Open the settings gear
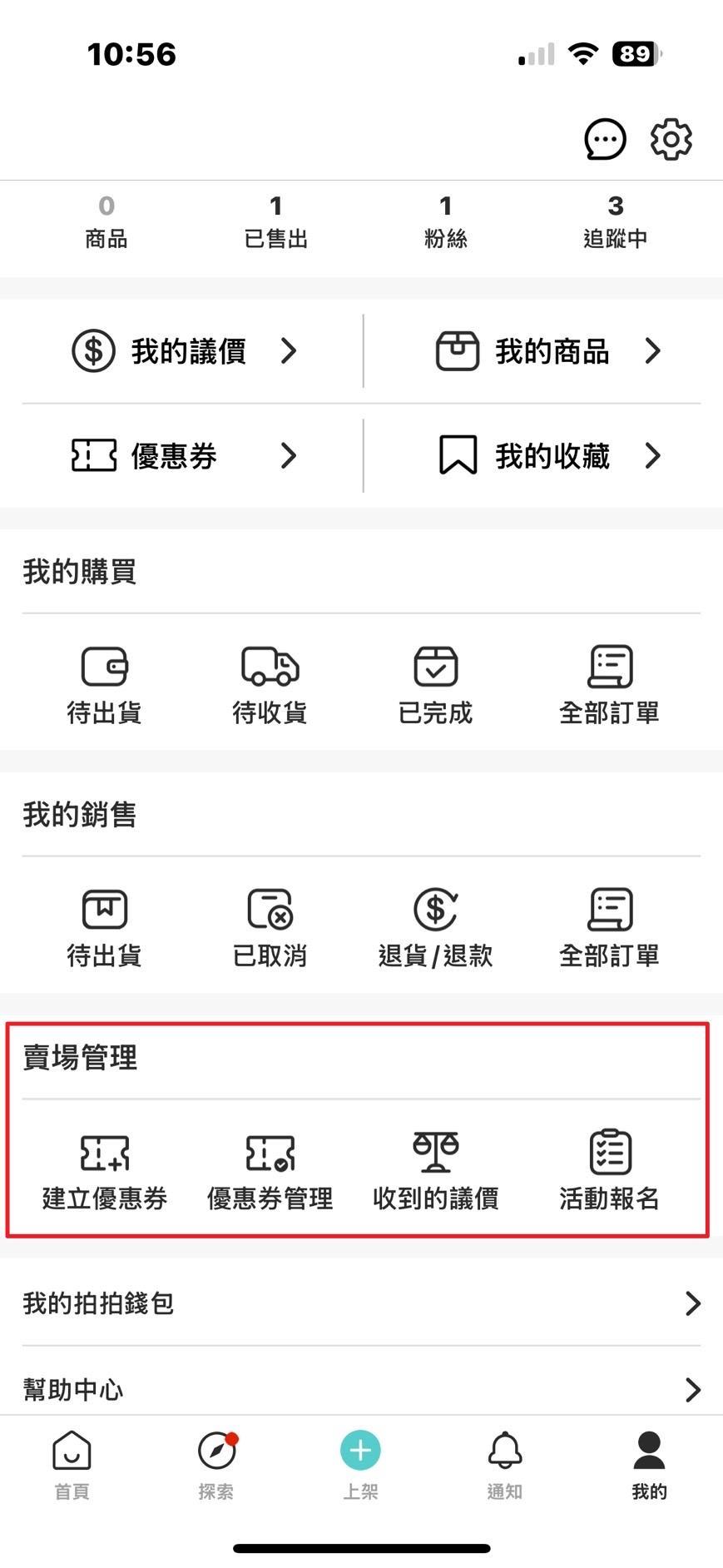Screen dimensions: 723x1568 (671, 139)
